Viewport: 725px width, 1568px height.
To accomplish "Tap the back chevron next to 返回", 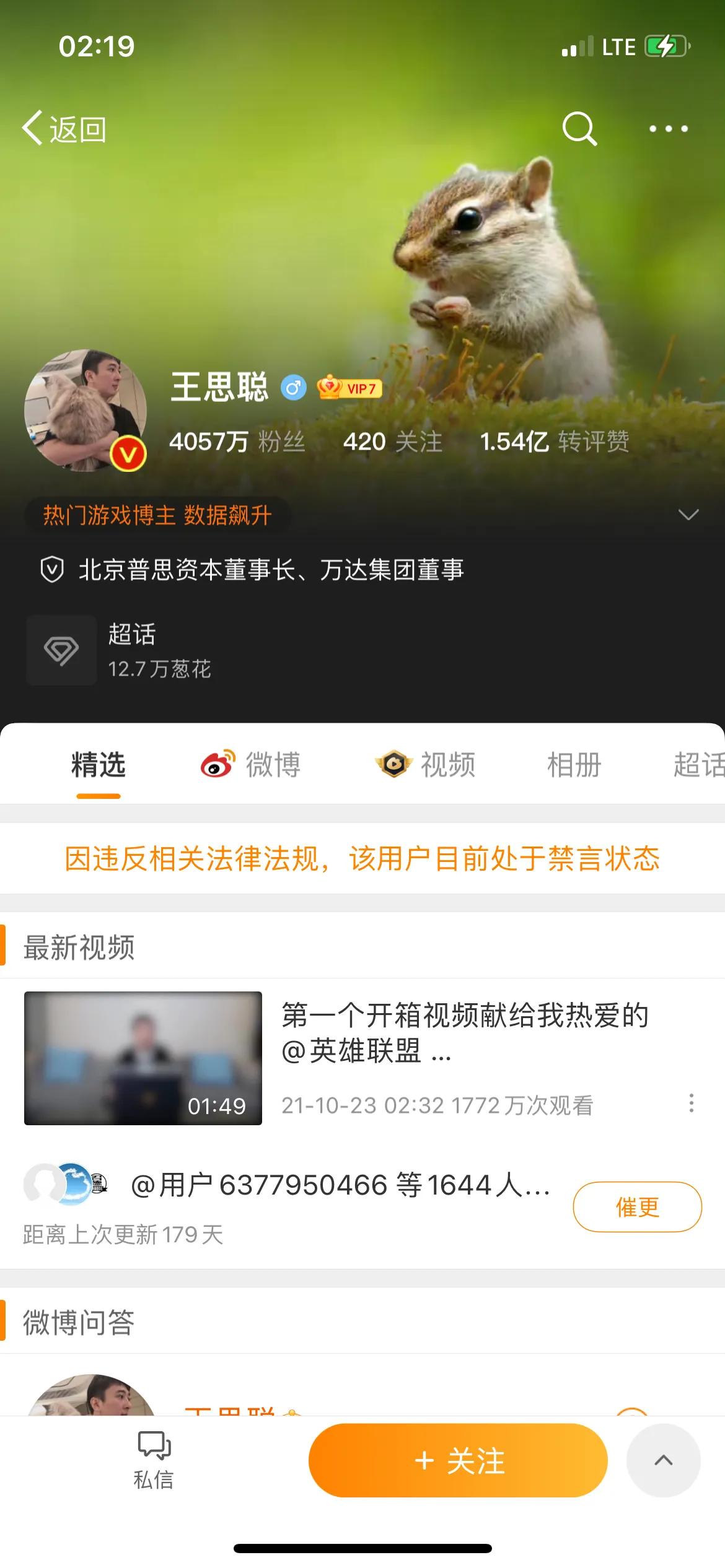I will click(34, 129).
